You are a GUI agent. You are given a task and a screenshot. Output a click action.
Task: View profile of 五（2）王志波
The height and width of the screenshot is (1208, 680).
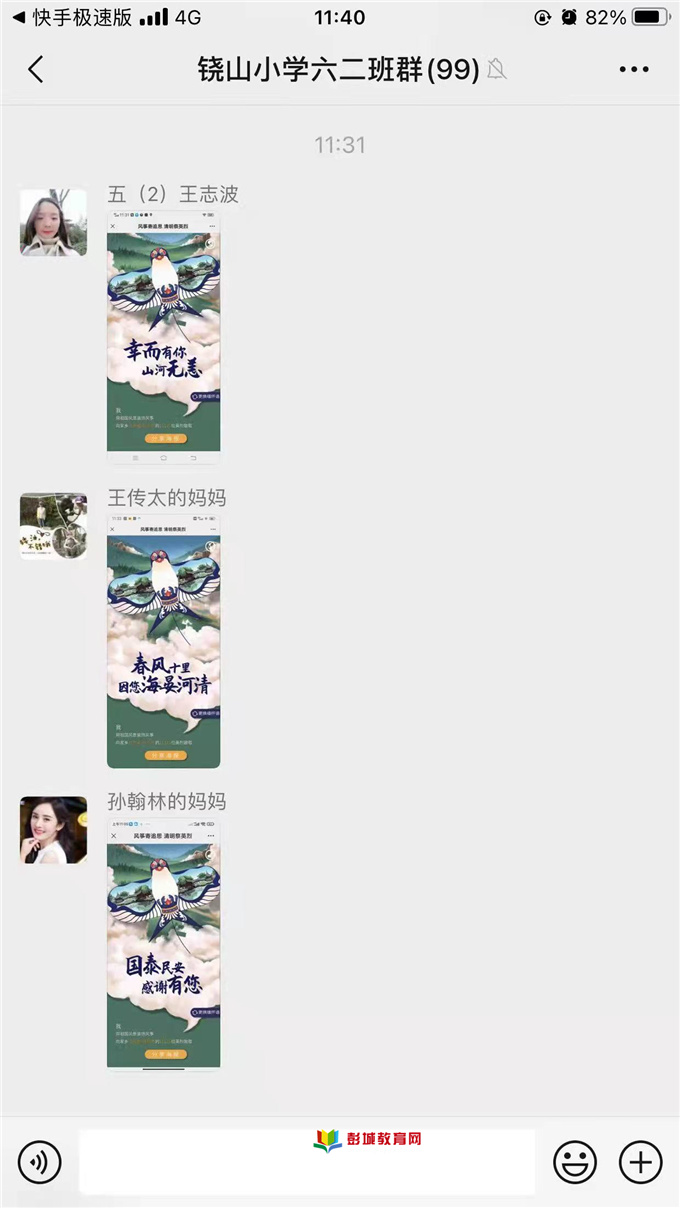53,222
